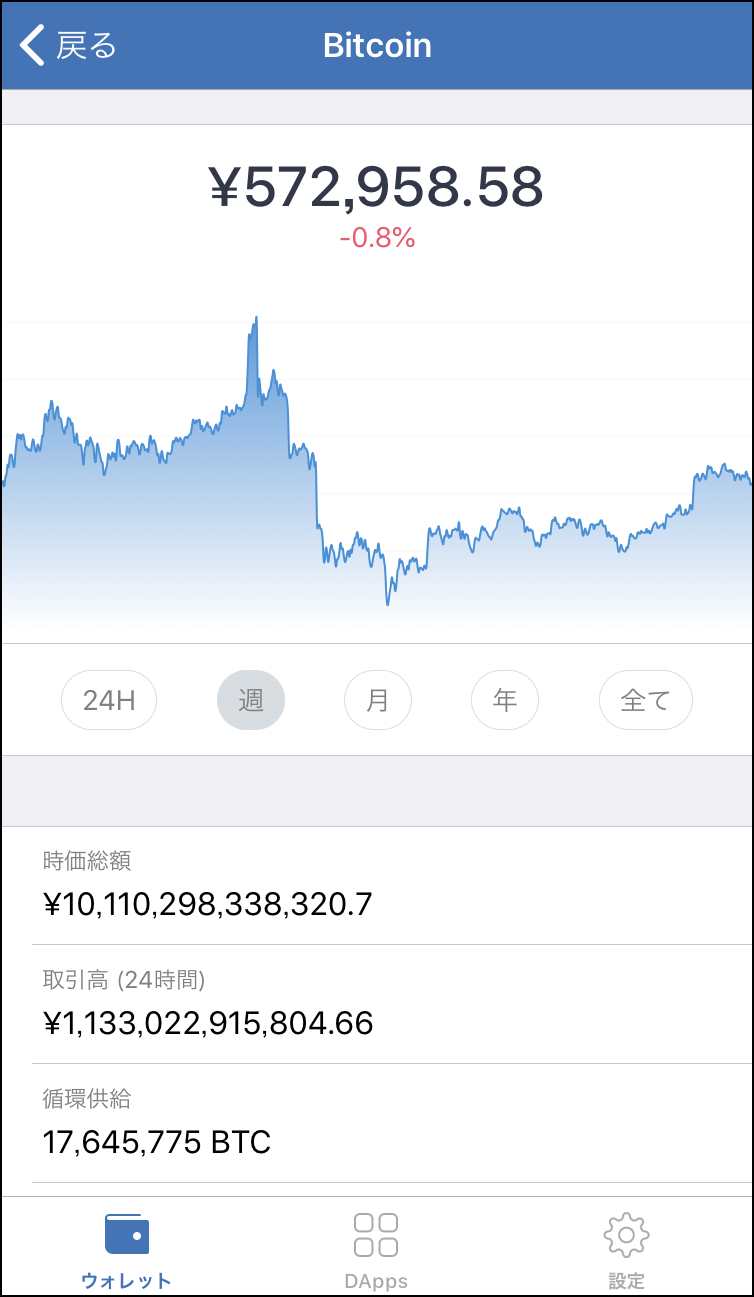Switch to the DApps tab
This screenshot has height=1297, width=754.
376,1250
